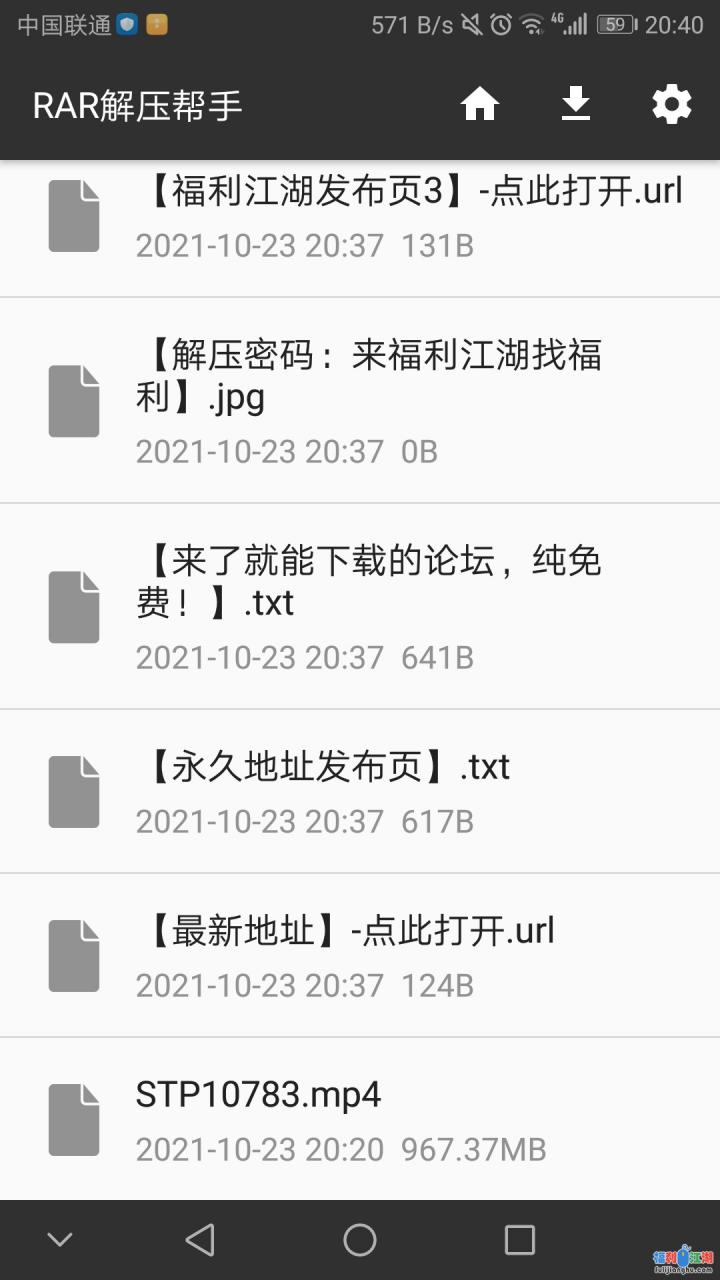Tap the system back button
This screenshot has height=1280, width=720.
[x=200, y=1240]
